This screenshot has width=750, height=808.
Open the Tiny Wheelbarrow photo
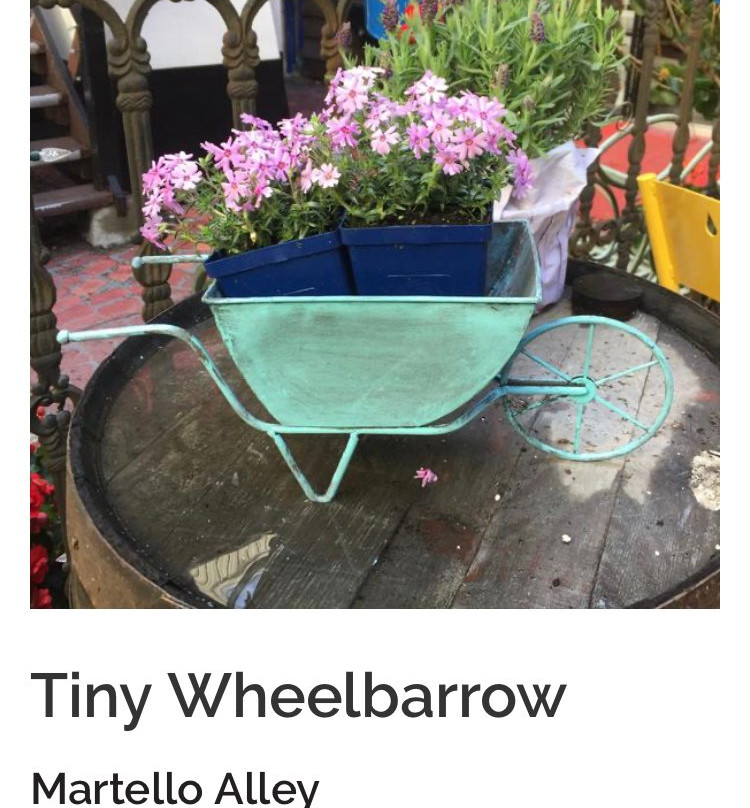coord(375,304)
